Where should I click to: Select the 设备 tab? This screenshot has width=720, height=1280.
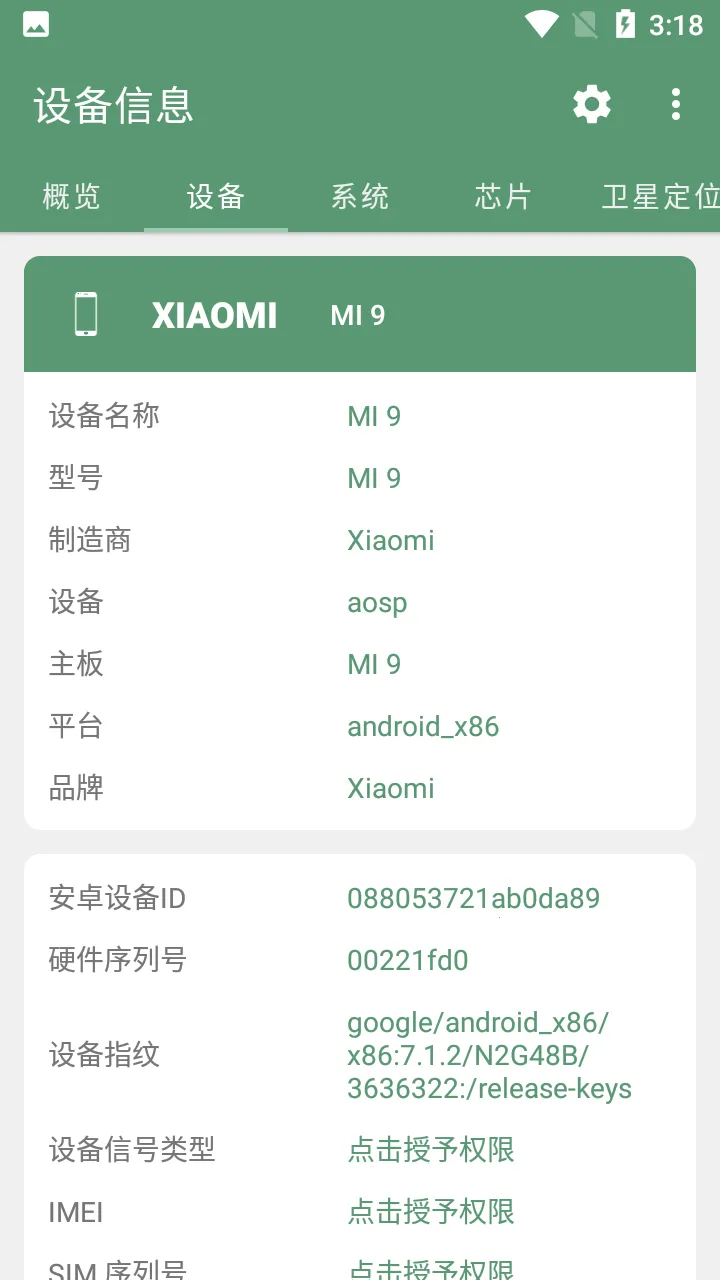215,196
